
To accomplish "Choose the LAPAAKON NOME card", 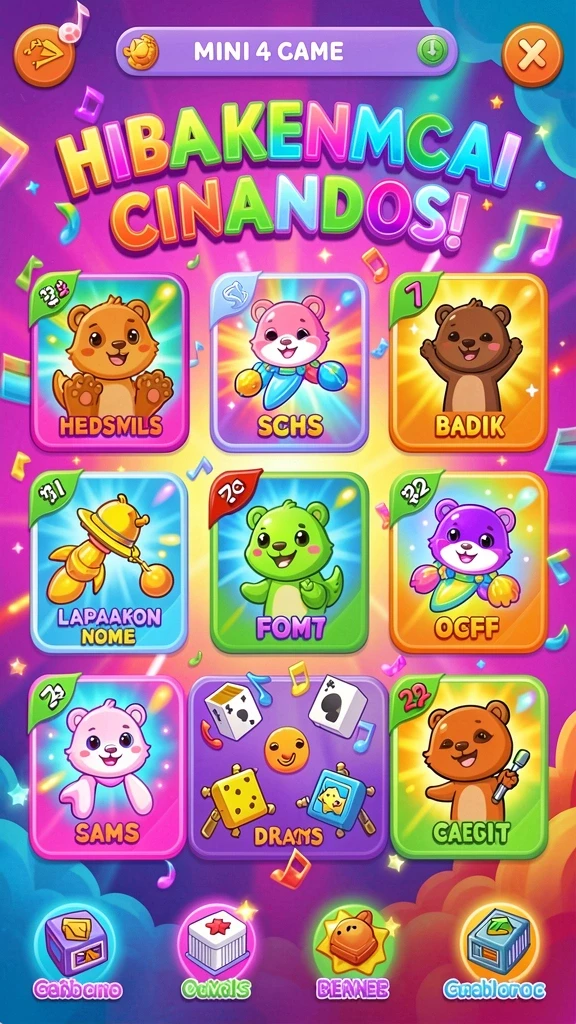I will pyautogui.click(x=109, y=562).
